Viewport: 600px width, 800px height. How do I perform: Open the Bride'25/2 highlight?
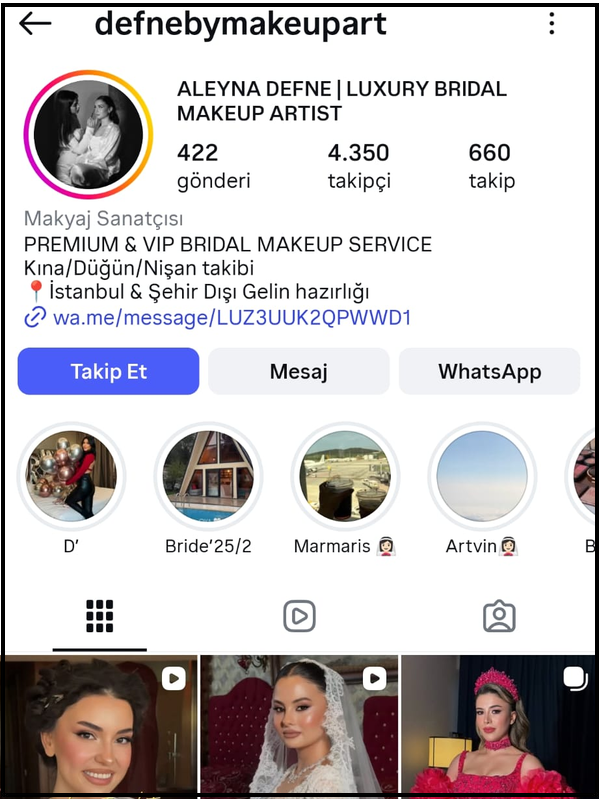click(208, 476)
